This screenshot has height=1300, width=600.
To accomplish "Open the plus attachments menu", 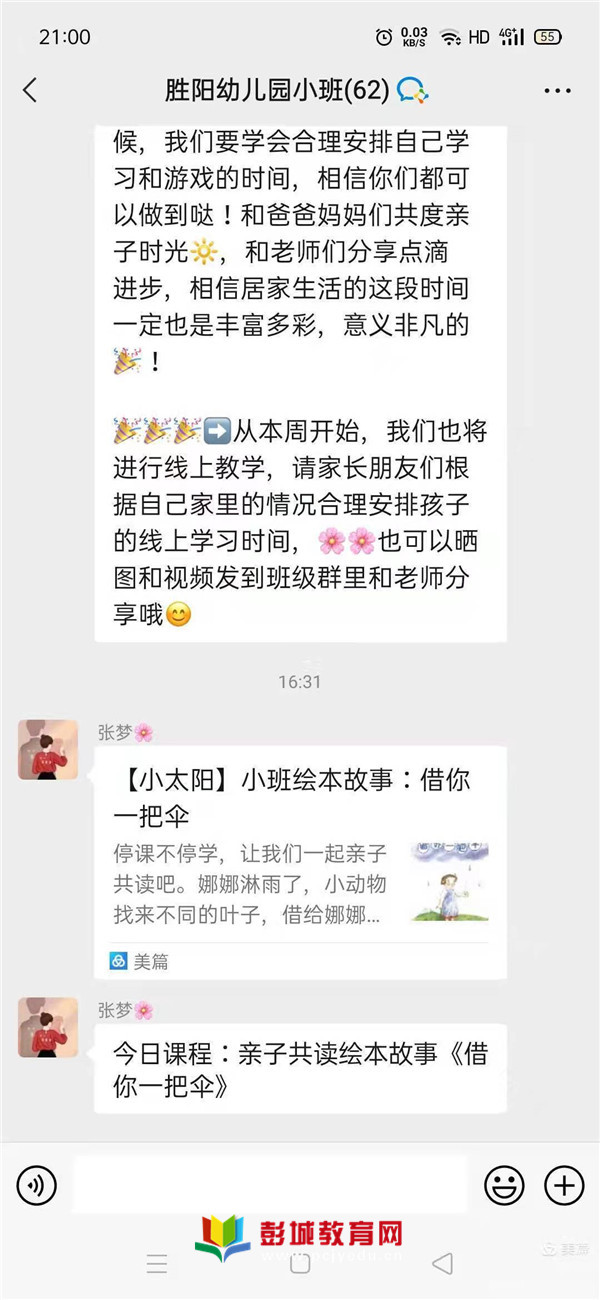I will click(x=564, y=1186).
